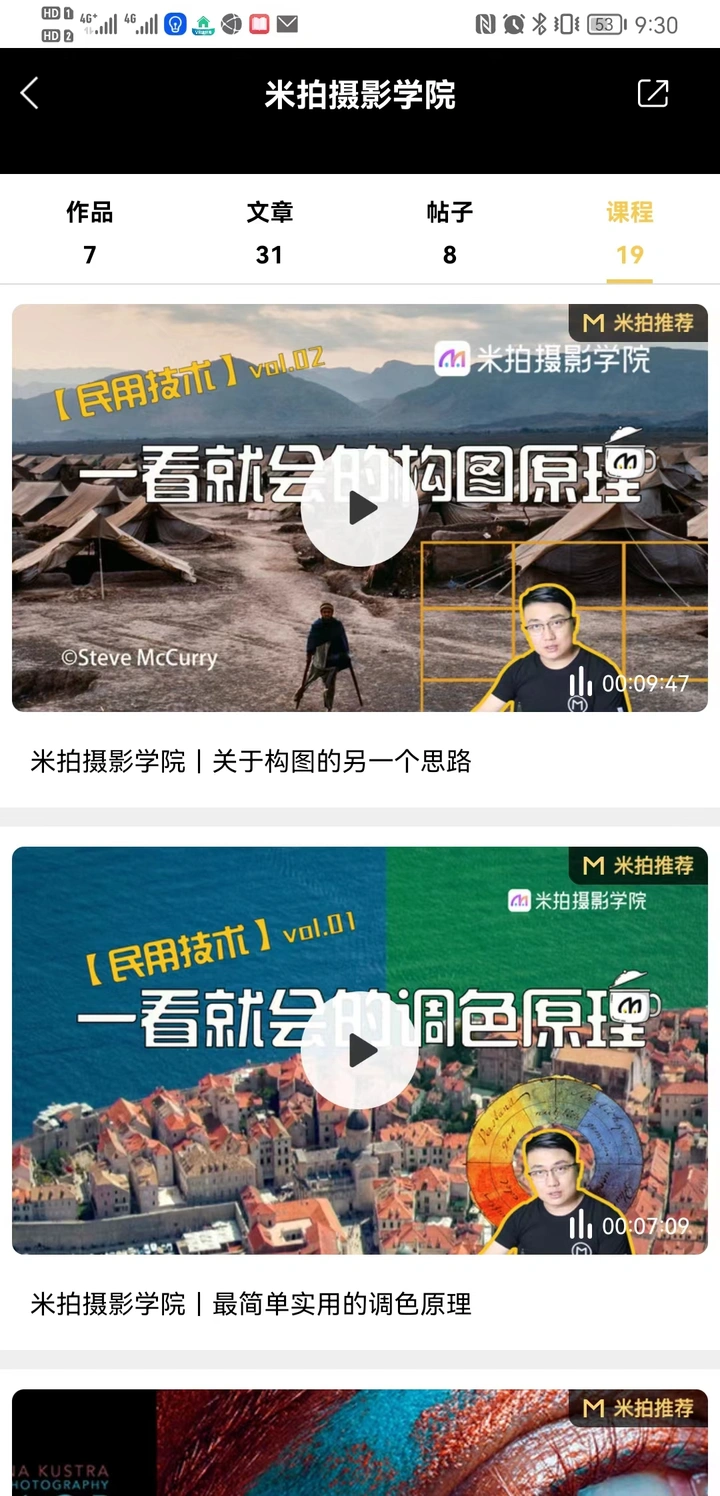The width and height of the screenshot is (720, 1496).
Task: Share the 米拍摄影学院 page
Action: coord(652,94)
